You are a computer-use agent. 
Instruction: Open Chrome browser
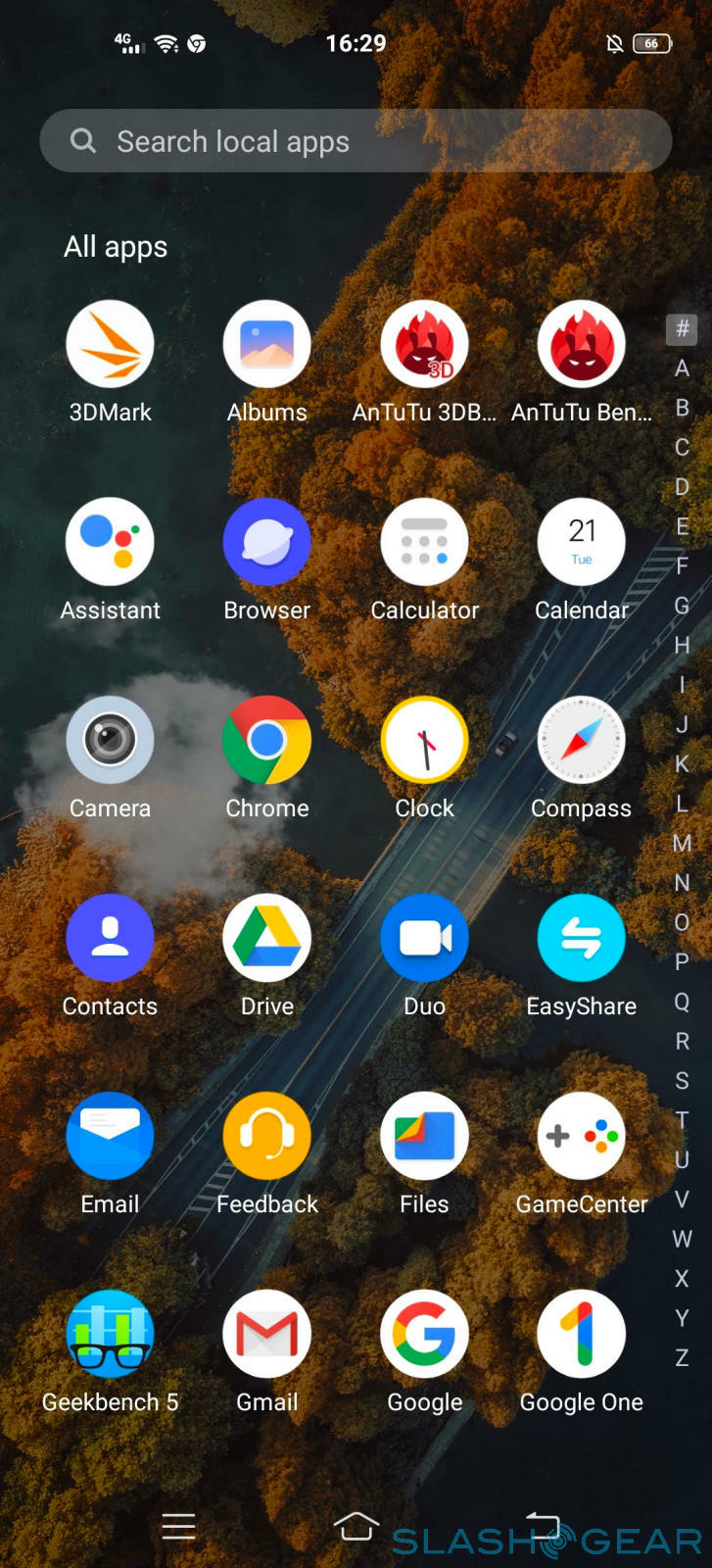coord(266,741)
